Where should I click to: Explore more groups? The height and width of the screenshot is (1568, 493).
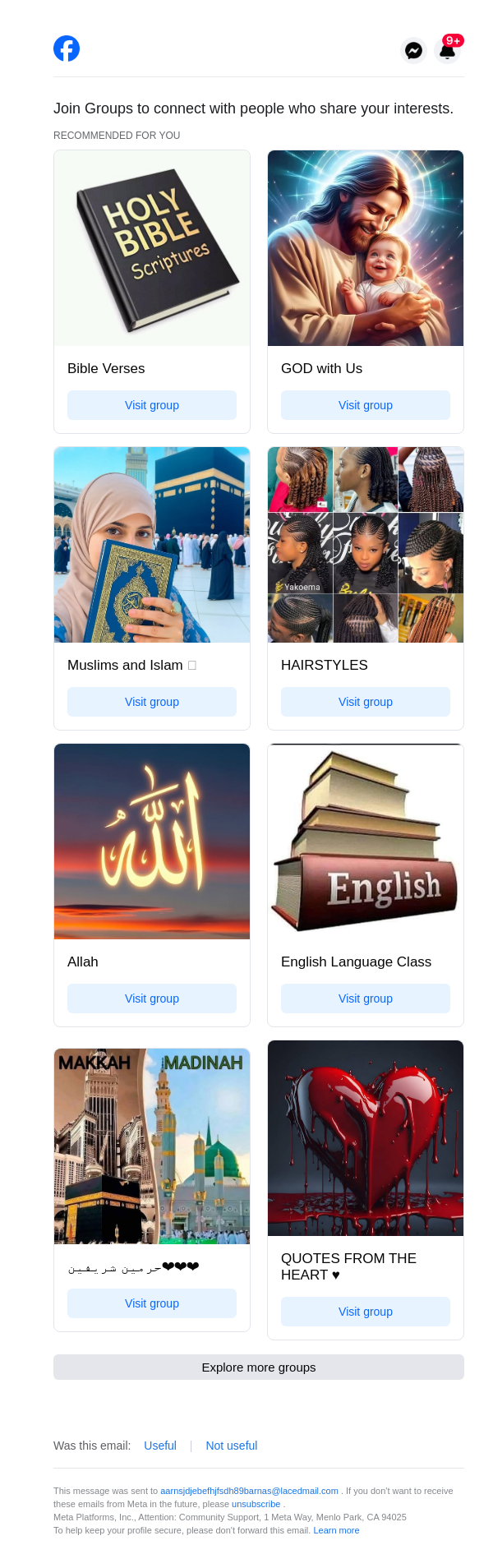[259, 1367]
